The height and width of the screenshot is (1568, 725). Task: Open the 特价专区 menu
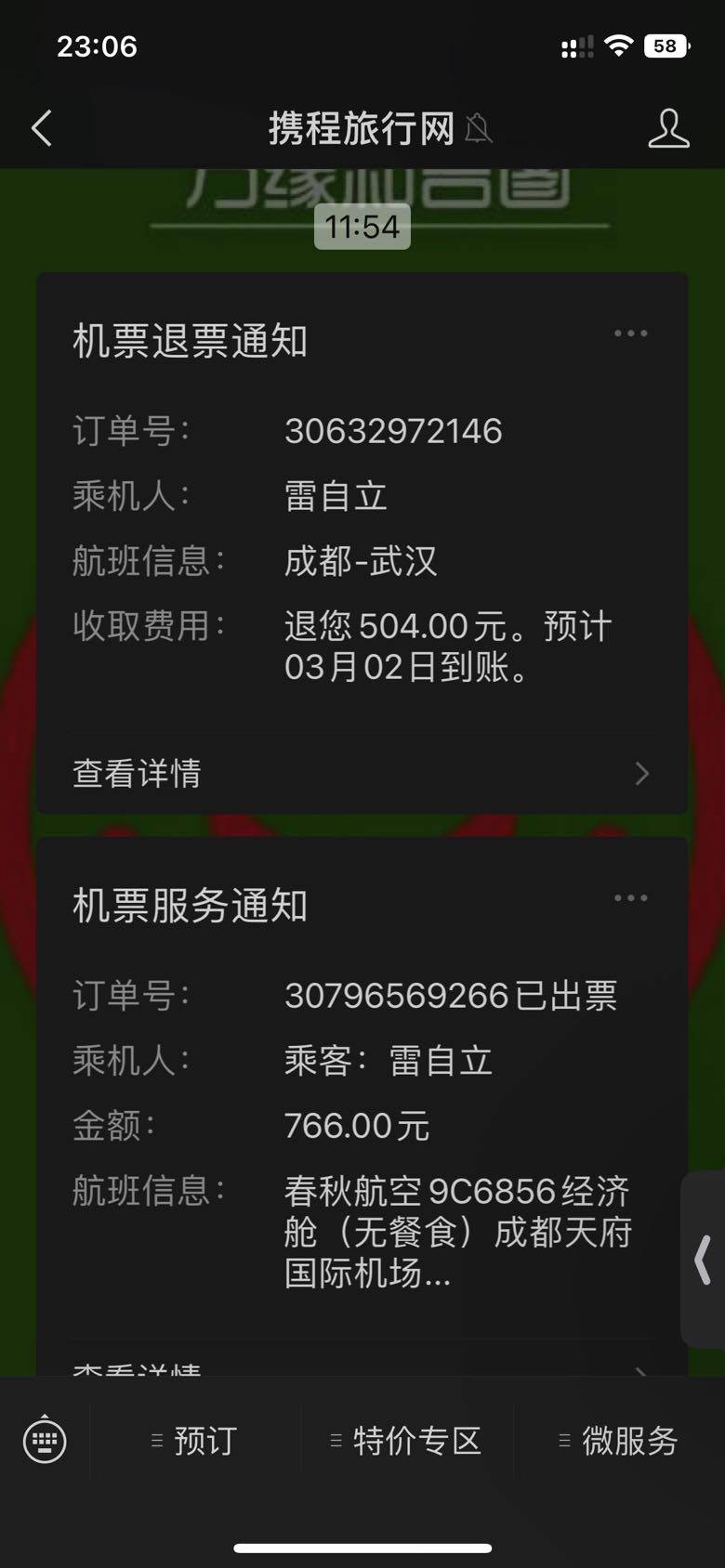(407, 1441)
